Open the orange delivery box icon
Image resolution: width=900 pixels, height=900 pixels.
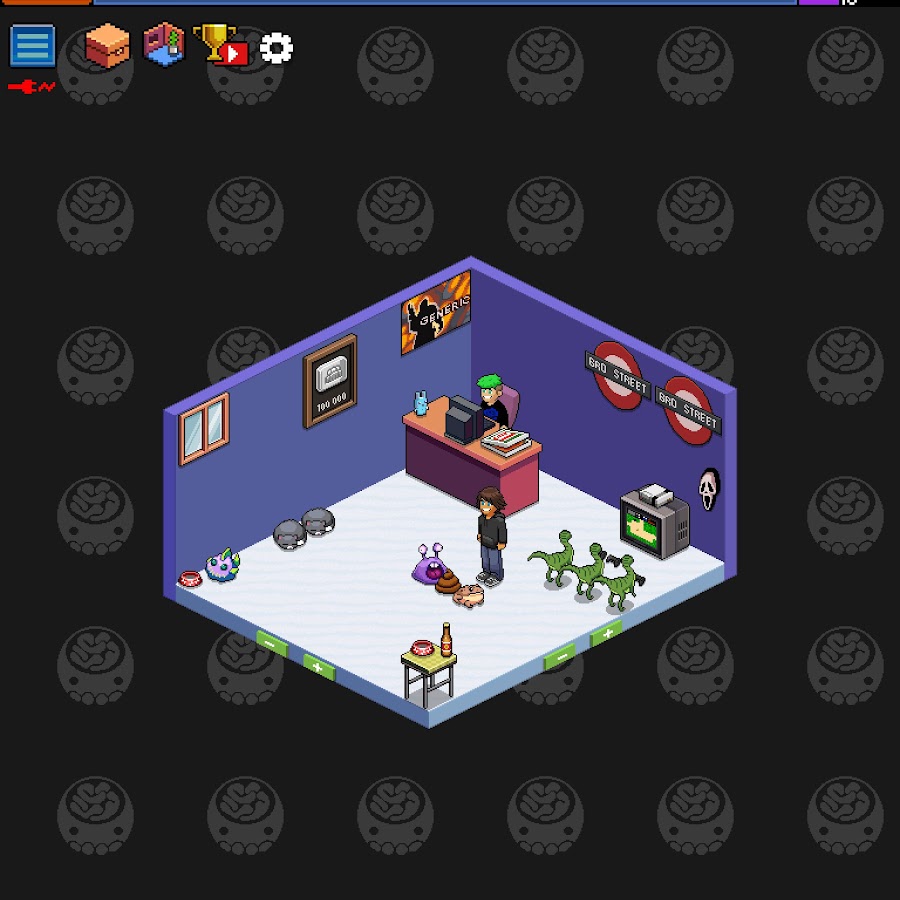click(x=107, y=46)
